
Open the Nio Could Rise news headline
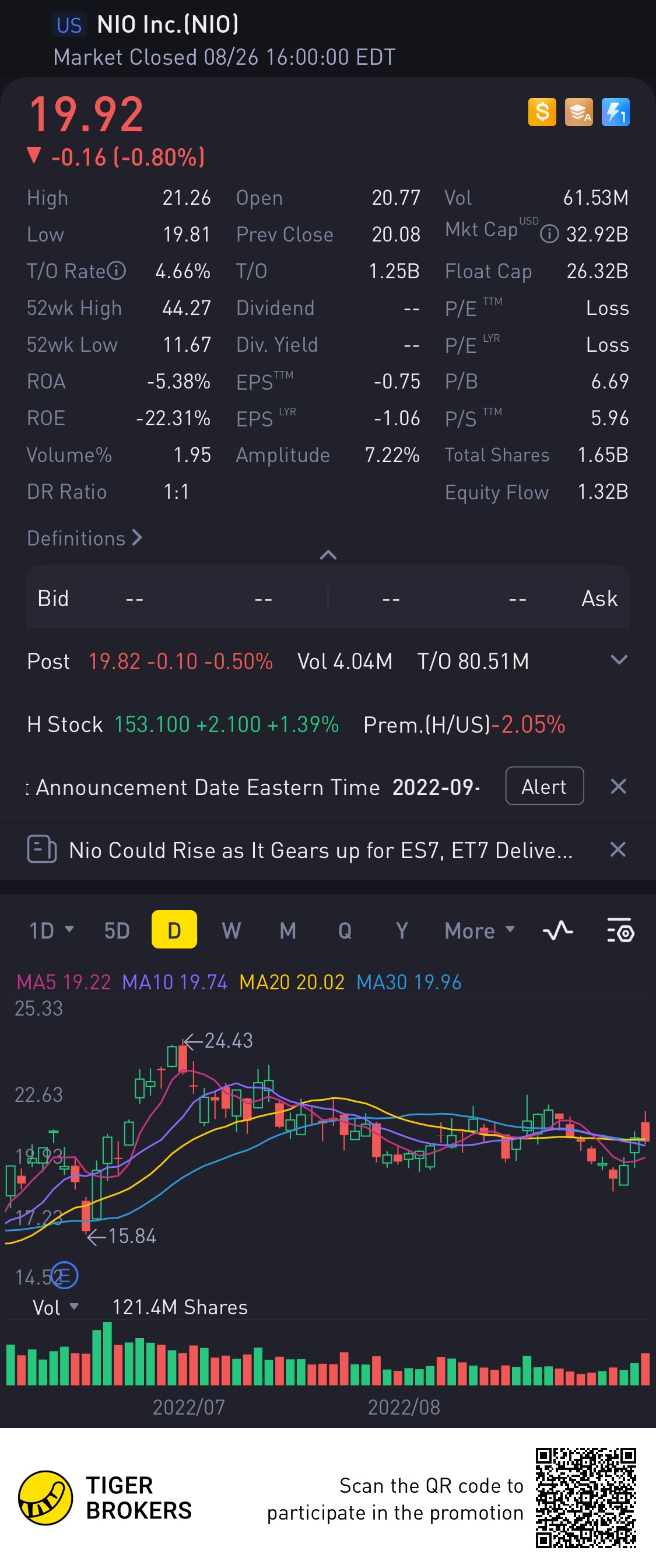pyautogui.click(x=320, y=850)
